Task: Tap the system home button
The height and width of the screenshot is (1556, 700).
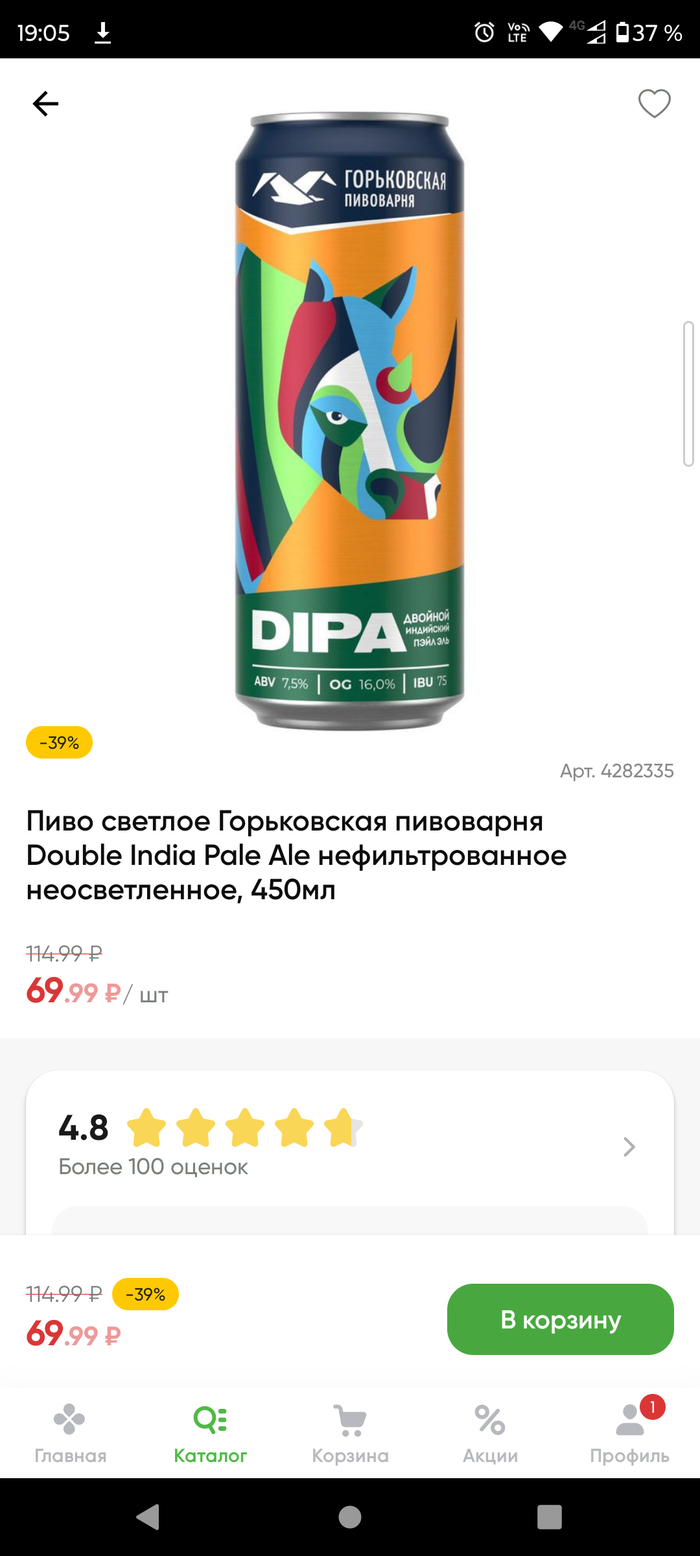Action: 350,1517
